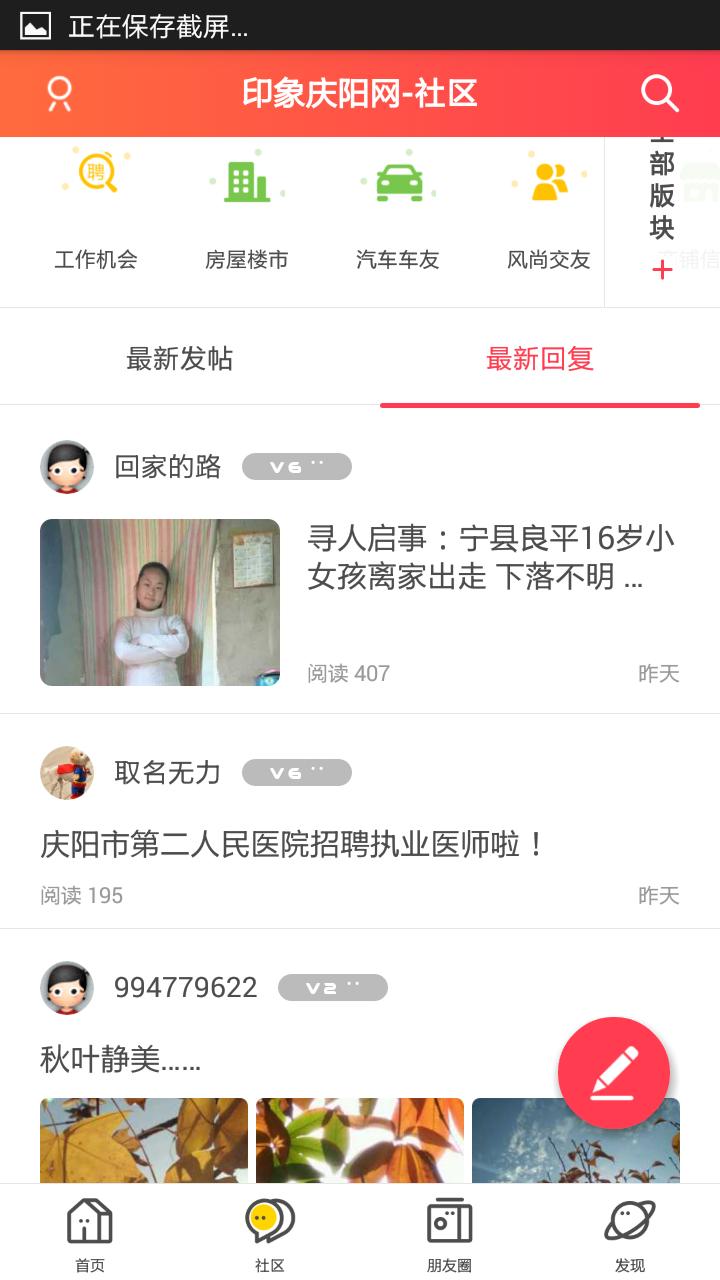Open the 风尚交友 board

click(x=549, y=209)
